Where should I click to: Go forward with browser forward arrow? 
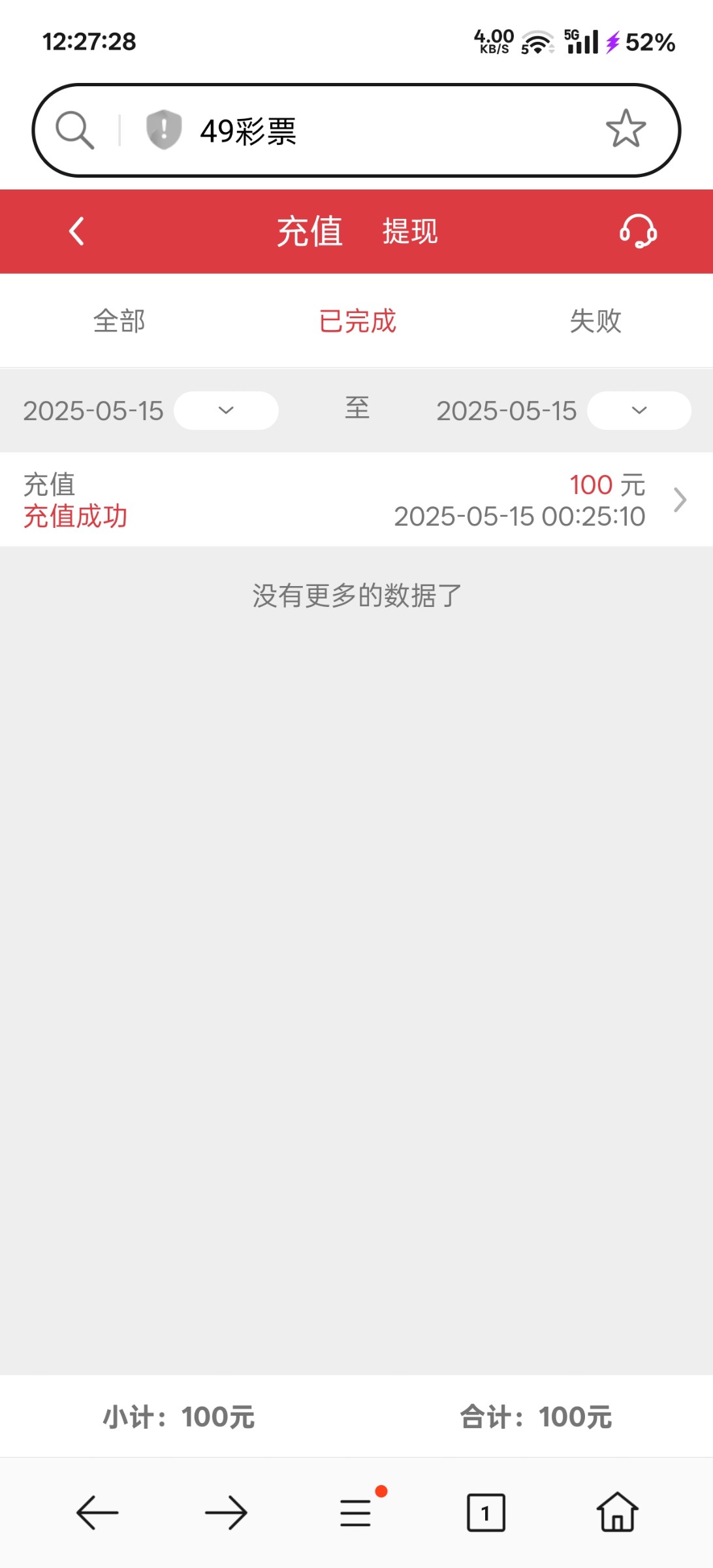pyautogui.click(x=226, y=1512)
